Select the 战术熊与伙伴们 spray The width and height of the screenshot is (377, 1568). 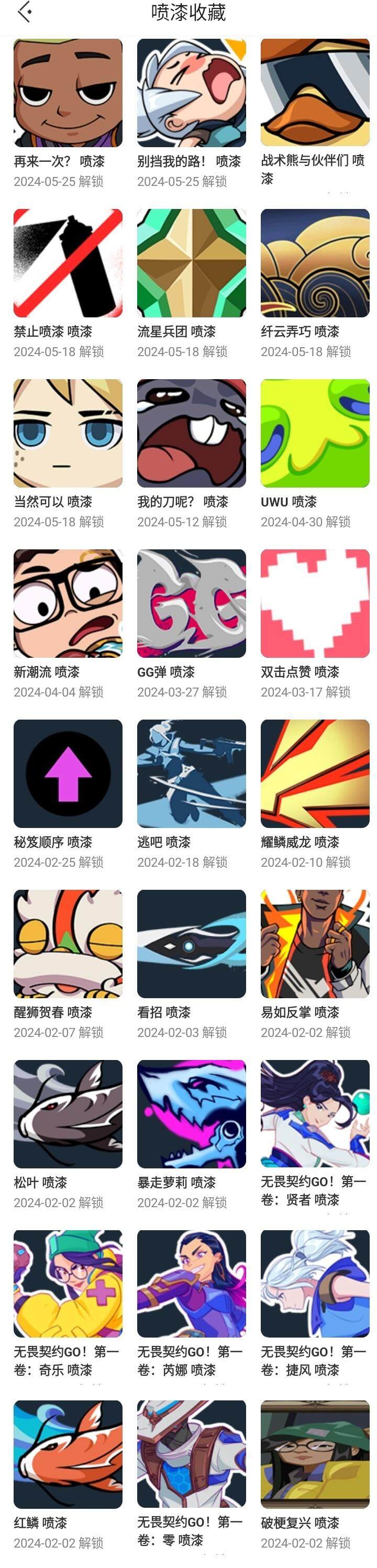[315, 93]
